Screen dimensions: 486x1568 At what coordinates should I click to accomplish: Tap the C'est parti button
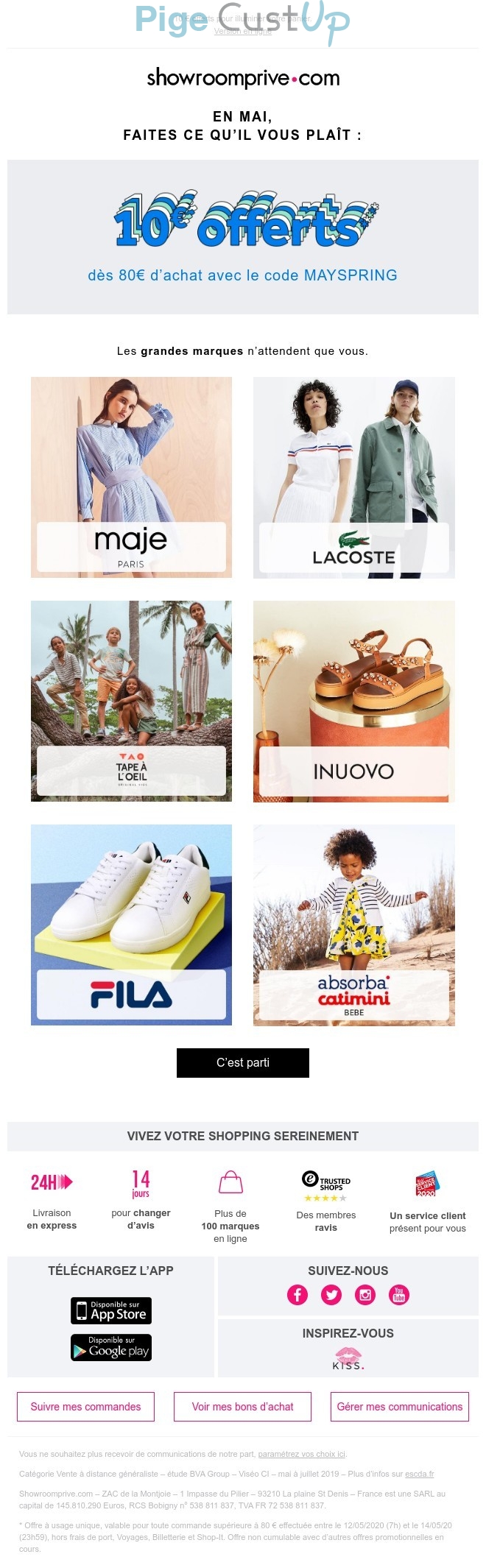click(243, 1062)
